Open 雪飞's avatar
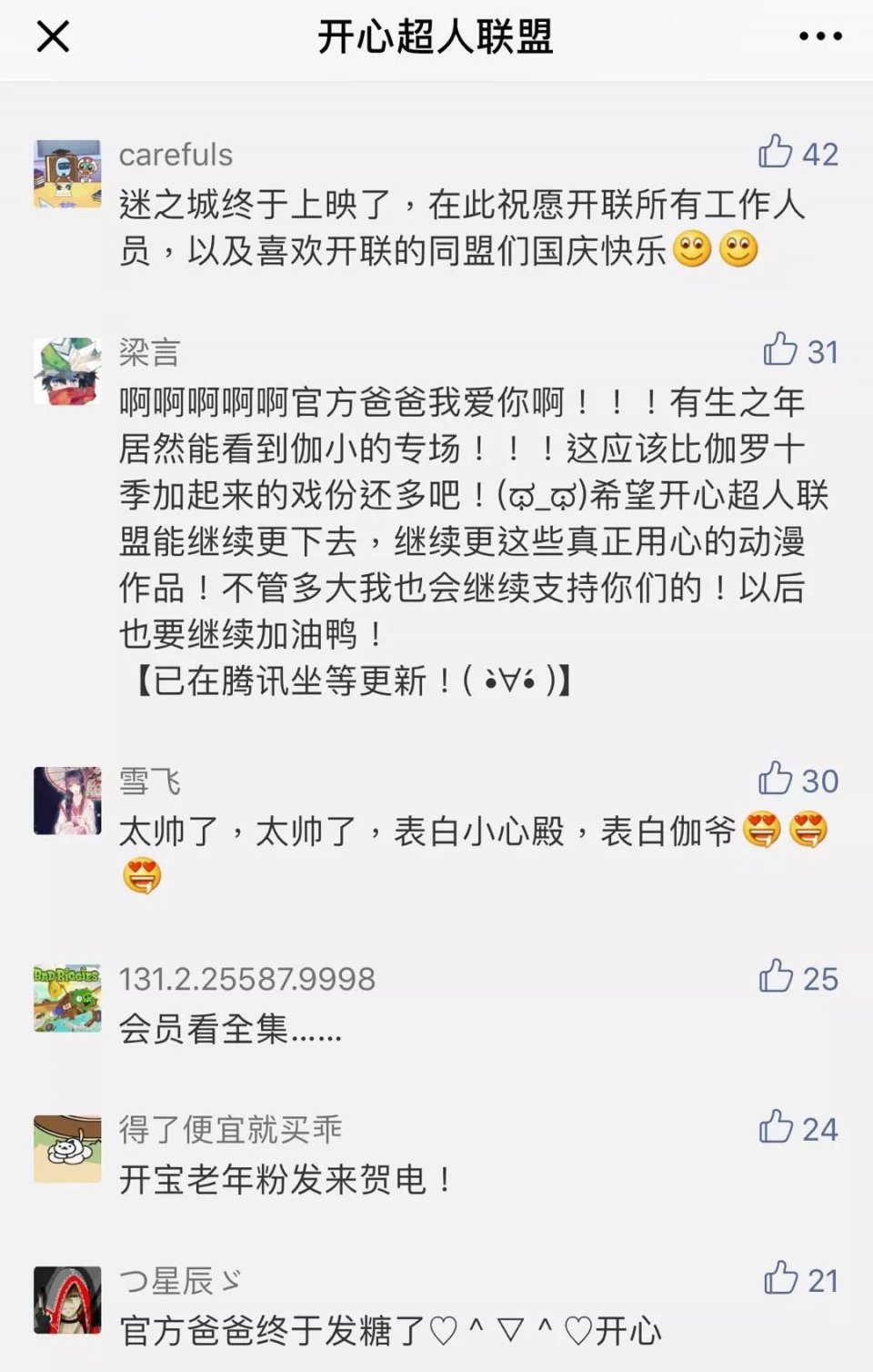The height and width of the screenshot is (1372, 873). tap(67, 801)
